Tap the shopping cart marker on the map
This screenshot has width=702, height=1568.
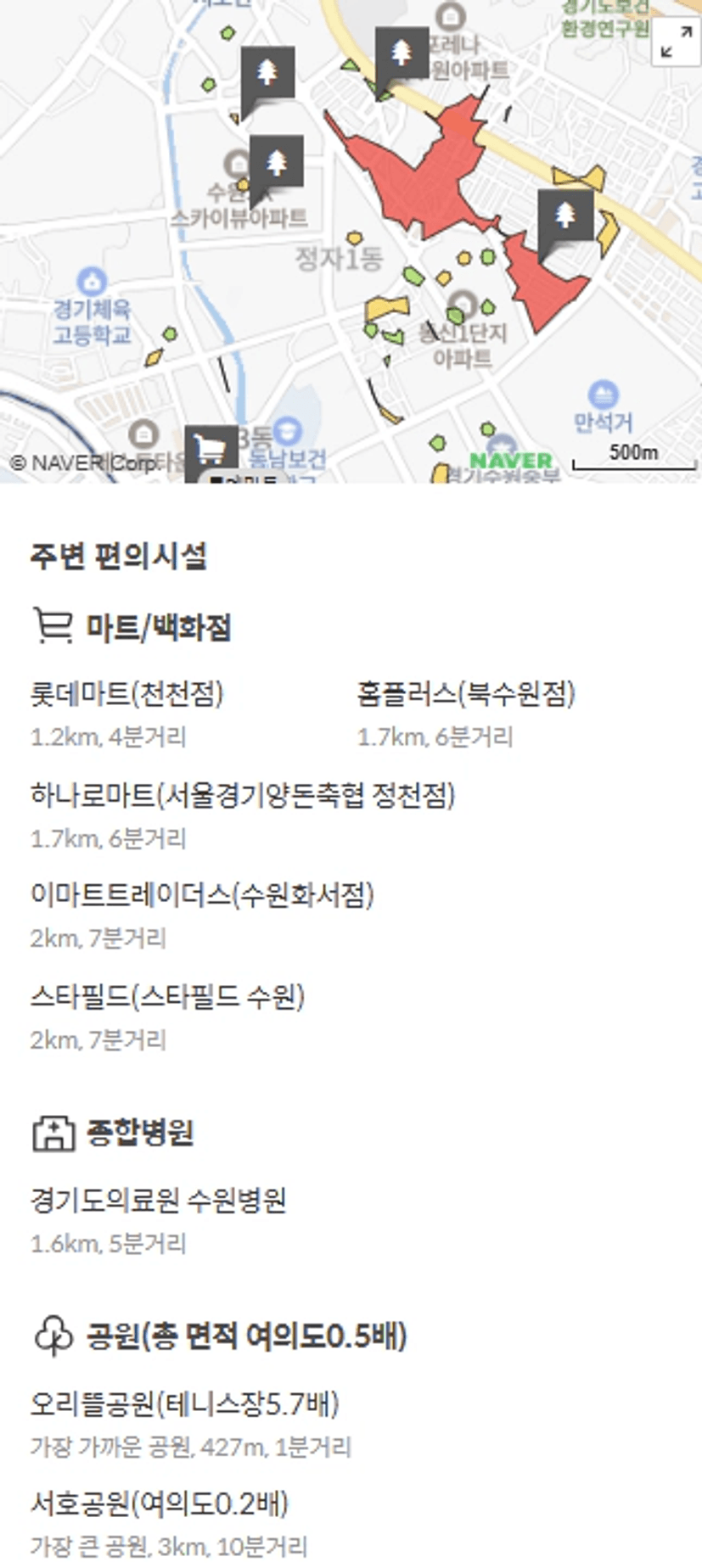click(211, 451)
